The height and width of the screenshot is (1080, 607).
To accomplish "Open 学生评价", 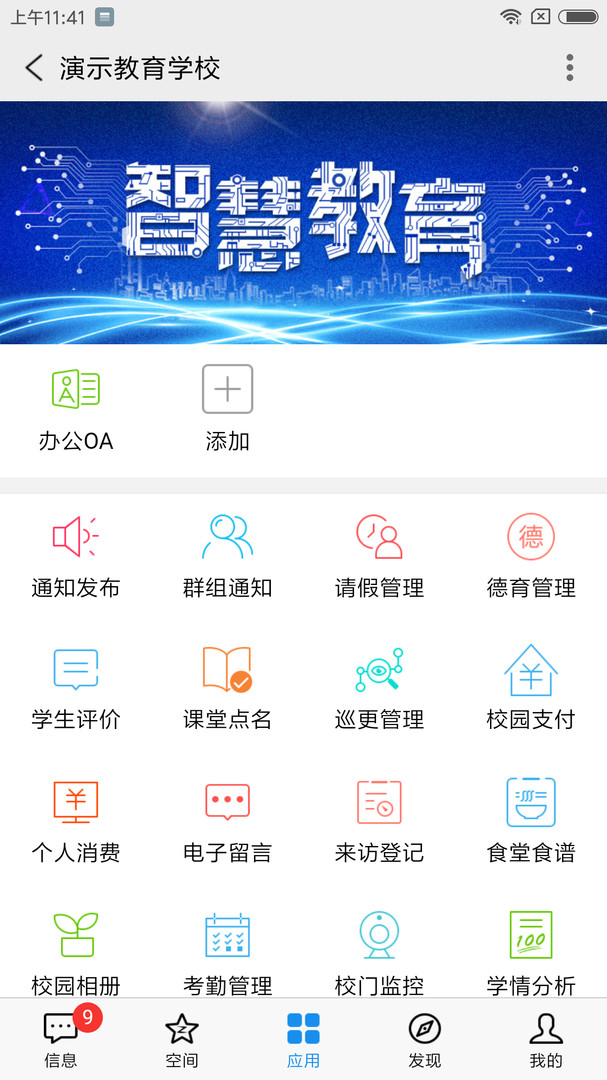I will pos(76,687).
